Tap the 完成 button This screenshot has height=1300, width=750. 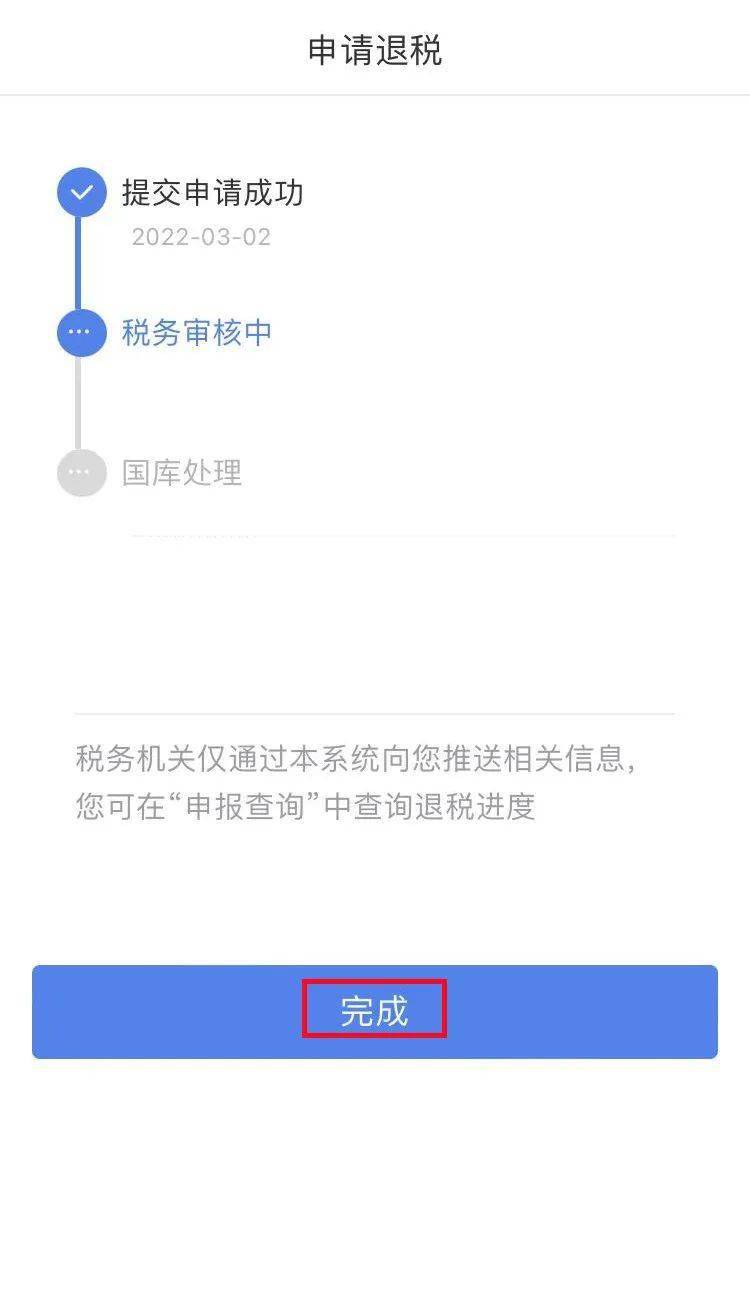pyautogui.click(x=374, y=1011)
